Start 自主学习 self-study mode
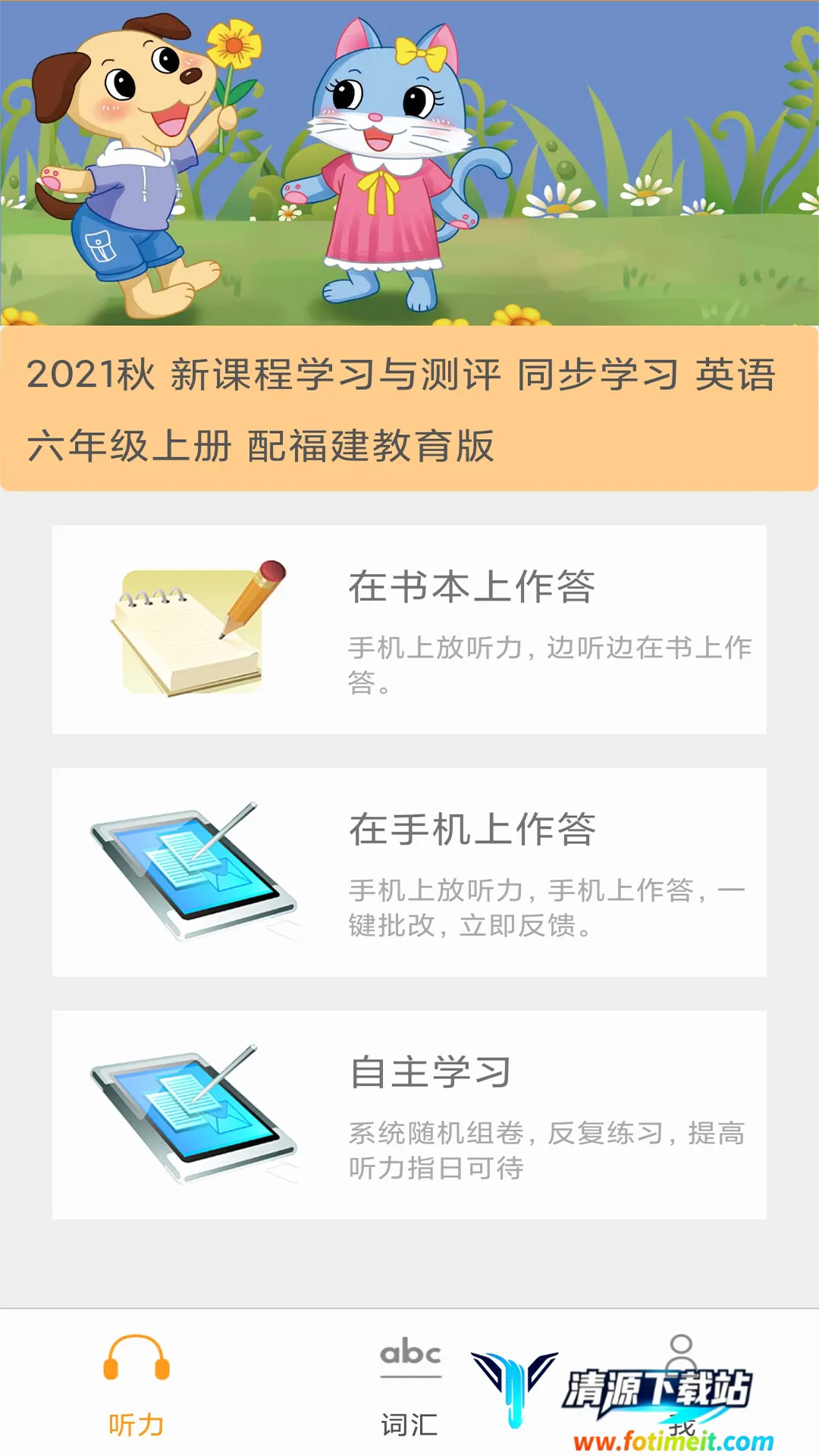 pos(409,1115)
